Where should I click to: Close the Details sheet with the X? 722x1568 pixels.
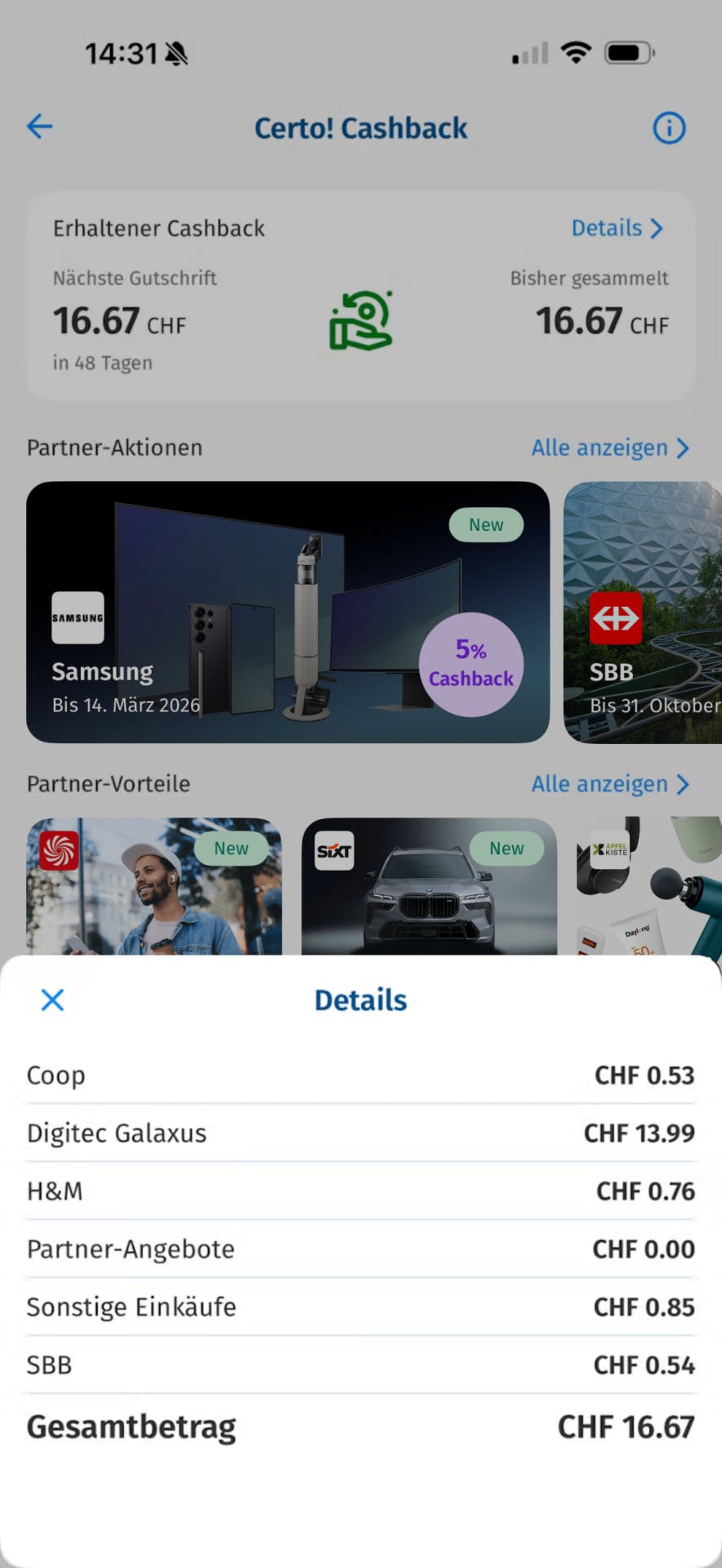point(51,1000)
